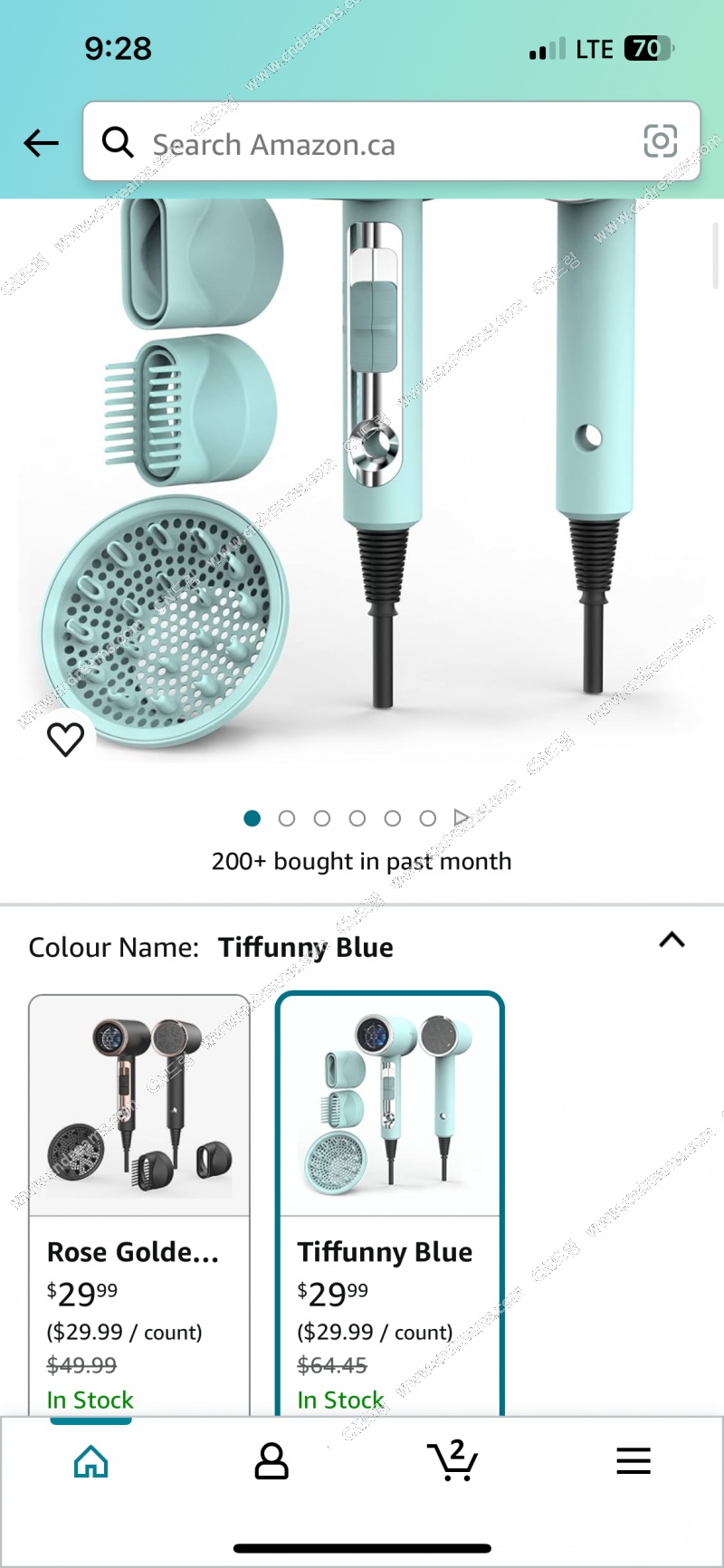The width and height of the screenshot is (724, 1568).
Task: Switch to the Home tab
Action: point(90,1461)
